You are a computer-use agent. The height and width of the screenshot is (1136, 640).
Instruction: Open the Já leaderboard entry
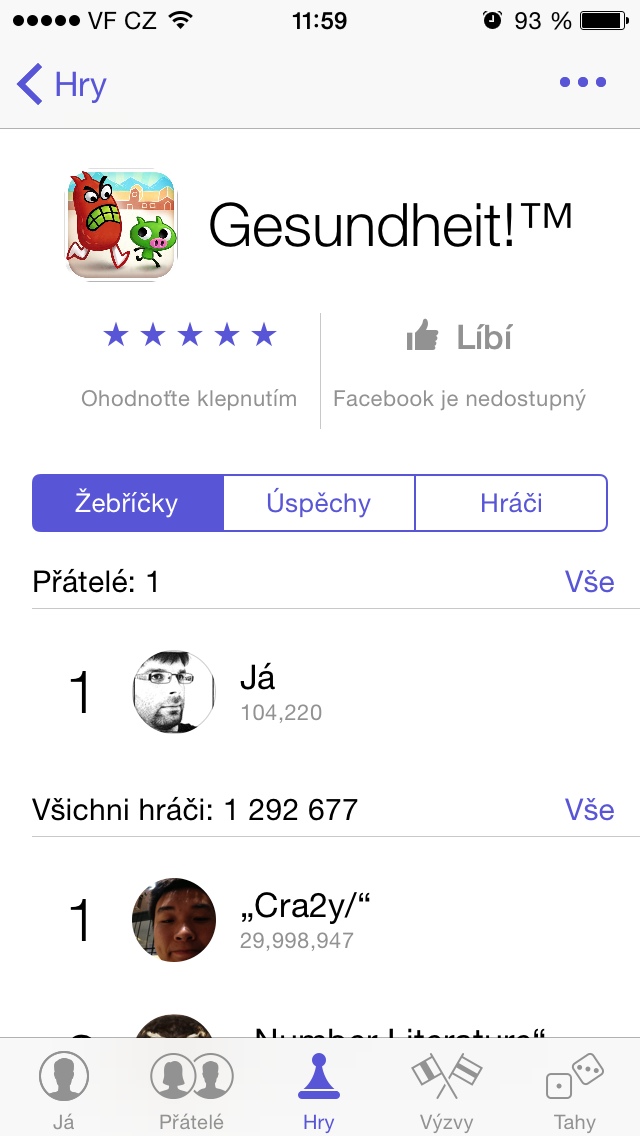coord(320,692)
